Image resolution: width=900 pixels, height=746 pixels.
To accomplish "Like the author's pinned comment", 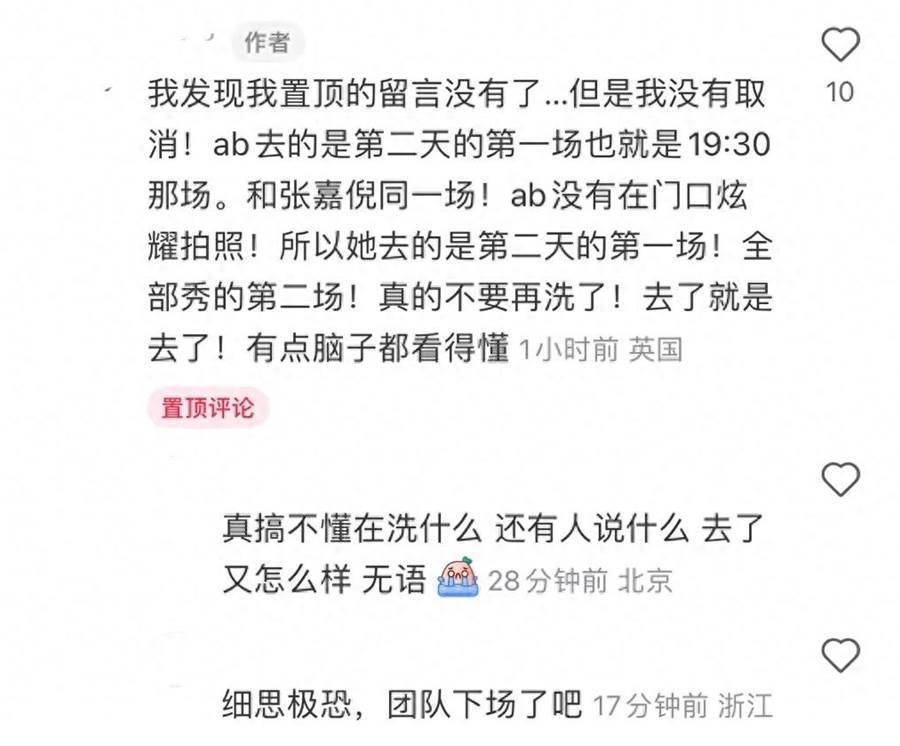I will pyautogui.click(x=840, y=45).
